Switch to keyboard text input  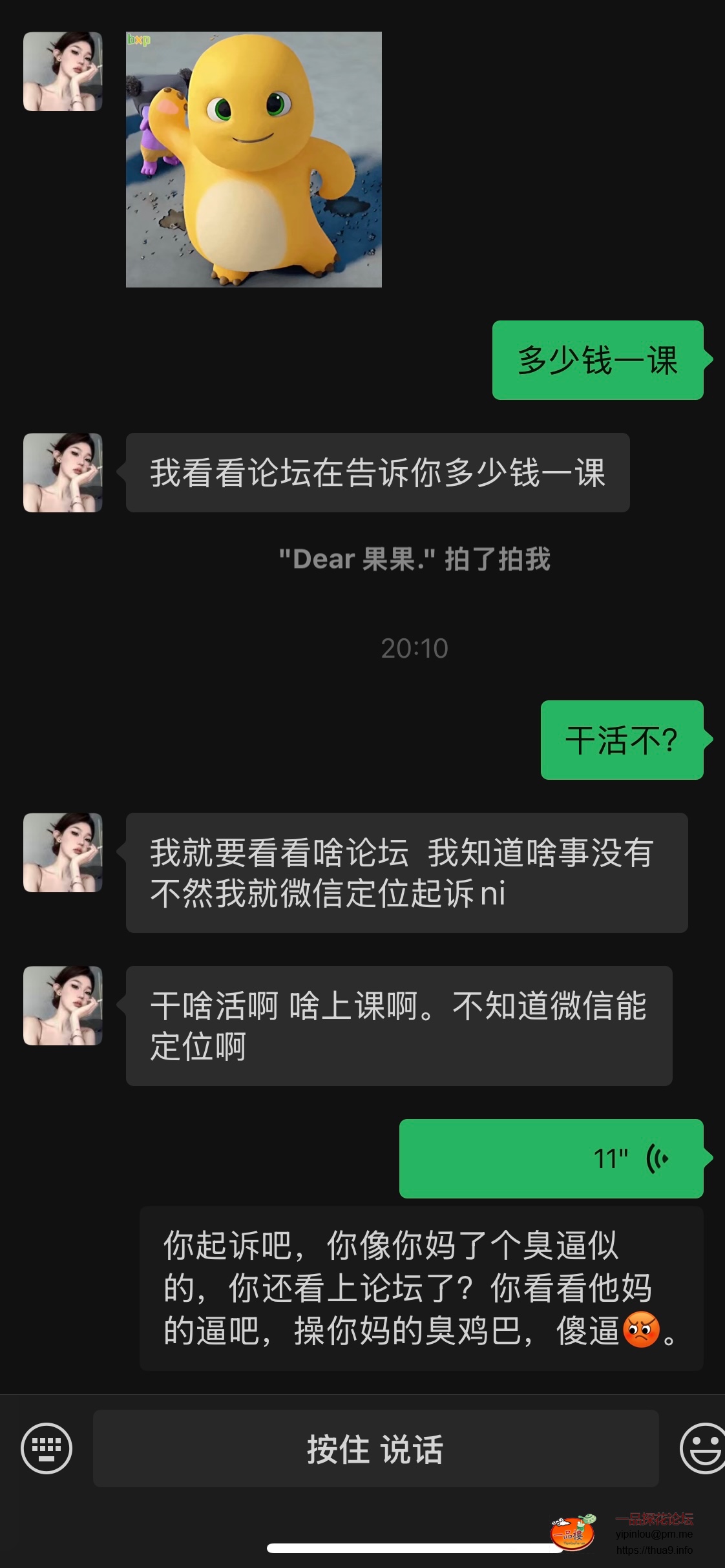coord(47,1448)
